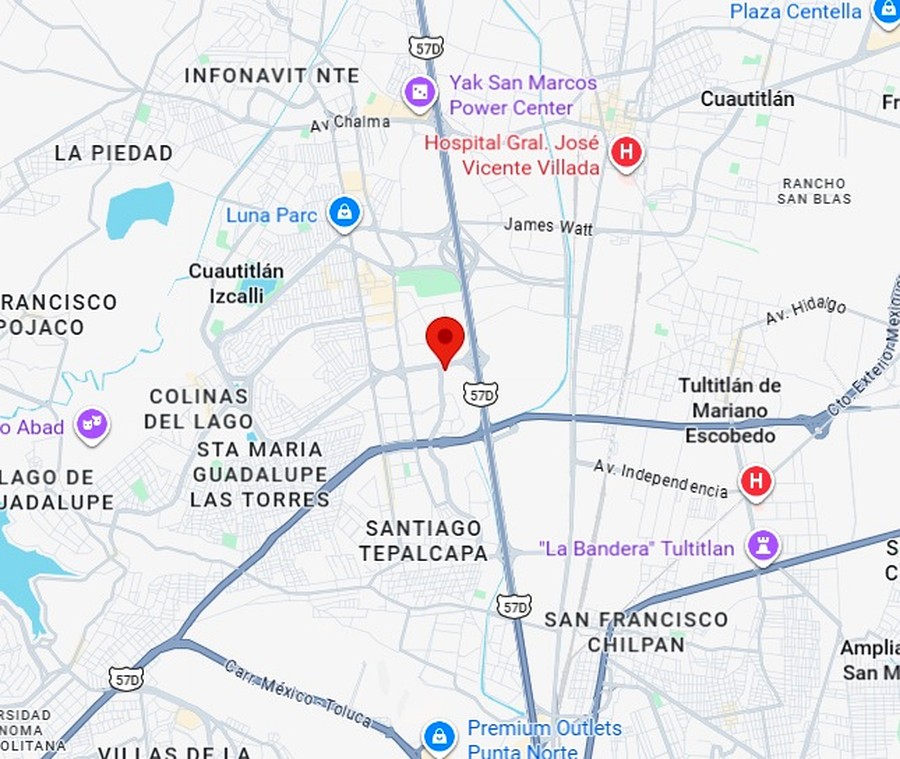Select Hospital Gral. José Vicente Villada marker
This screenshot has width=900, height=759.
coord(626,154)
